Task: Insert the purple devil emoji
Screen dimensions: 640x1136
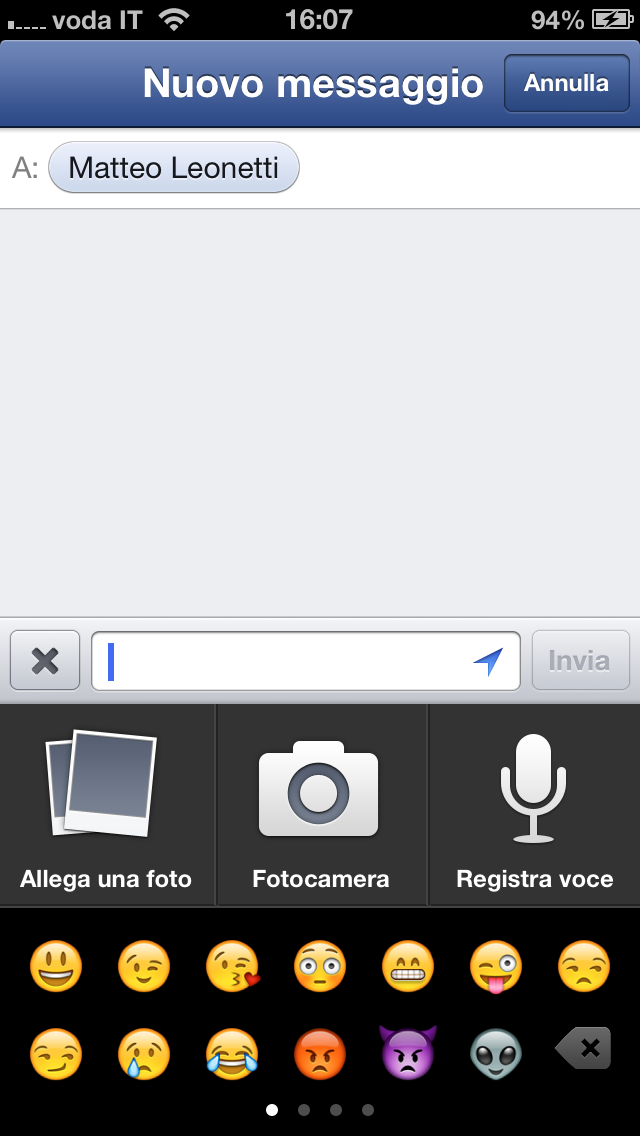Action: click(x=408, y=1051)
